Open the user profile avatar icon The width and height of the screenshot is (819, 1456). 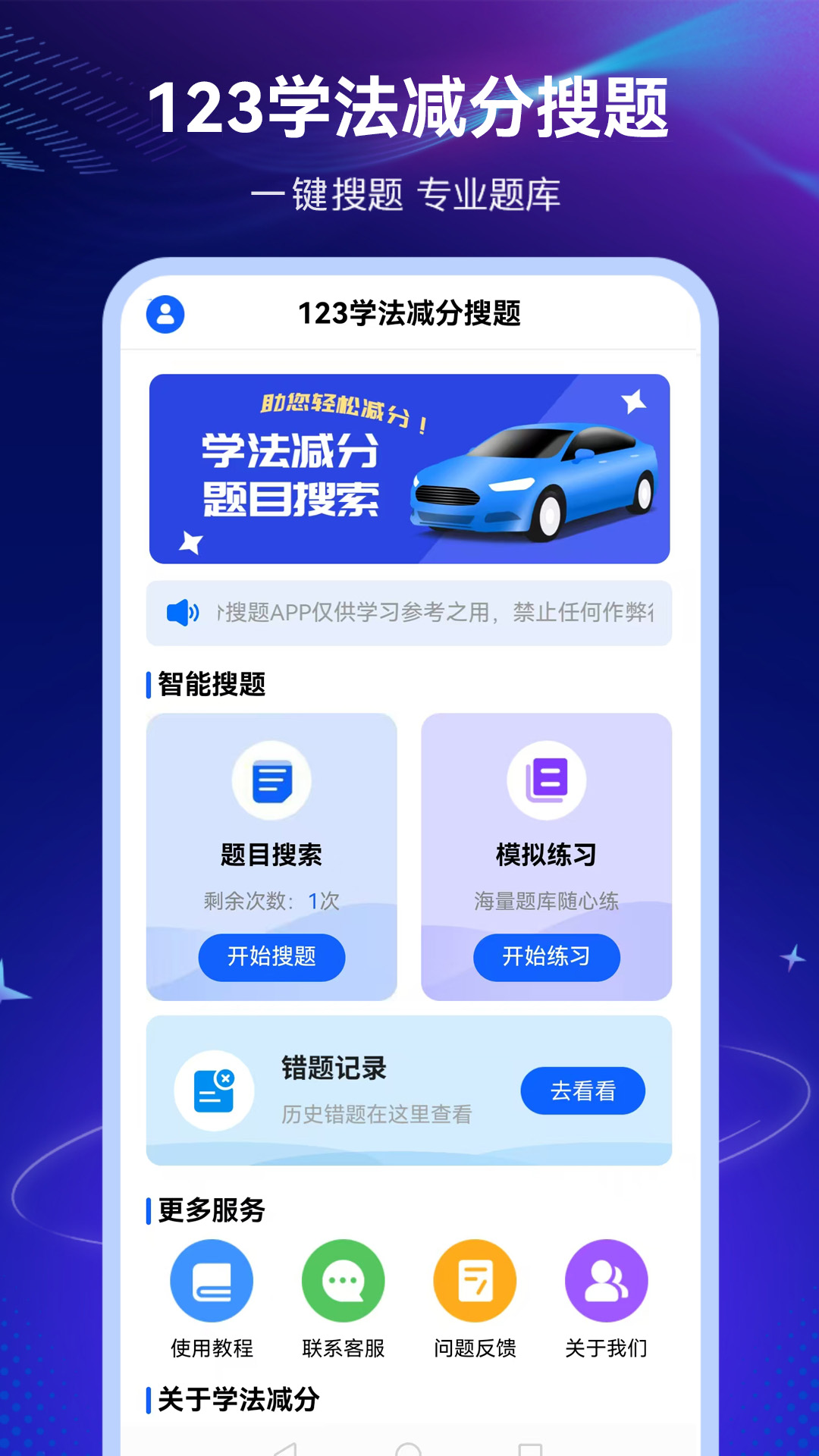tap(165, 315)
